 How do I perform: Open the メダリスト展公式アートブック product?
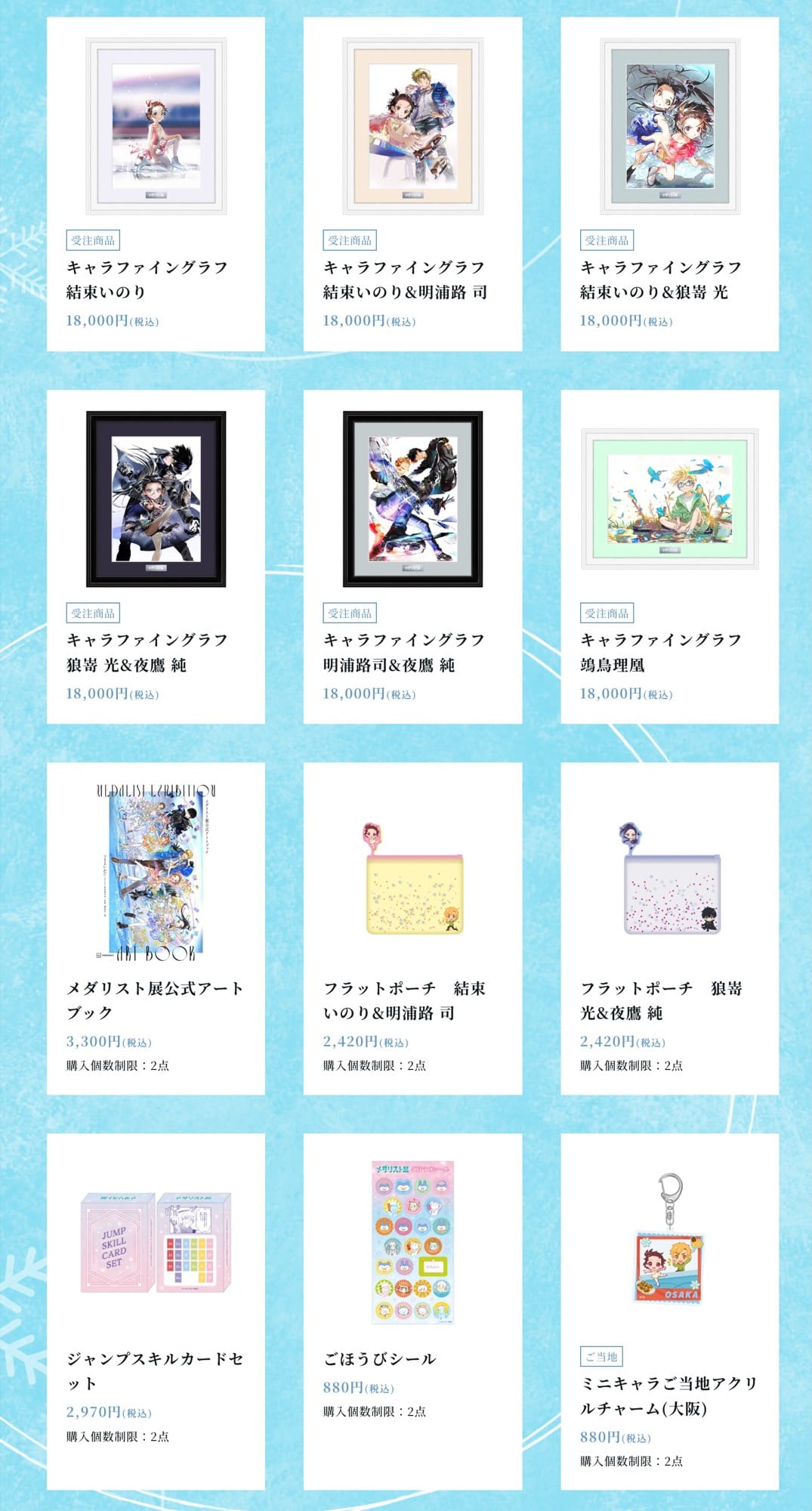(156, 928)
